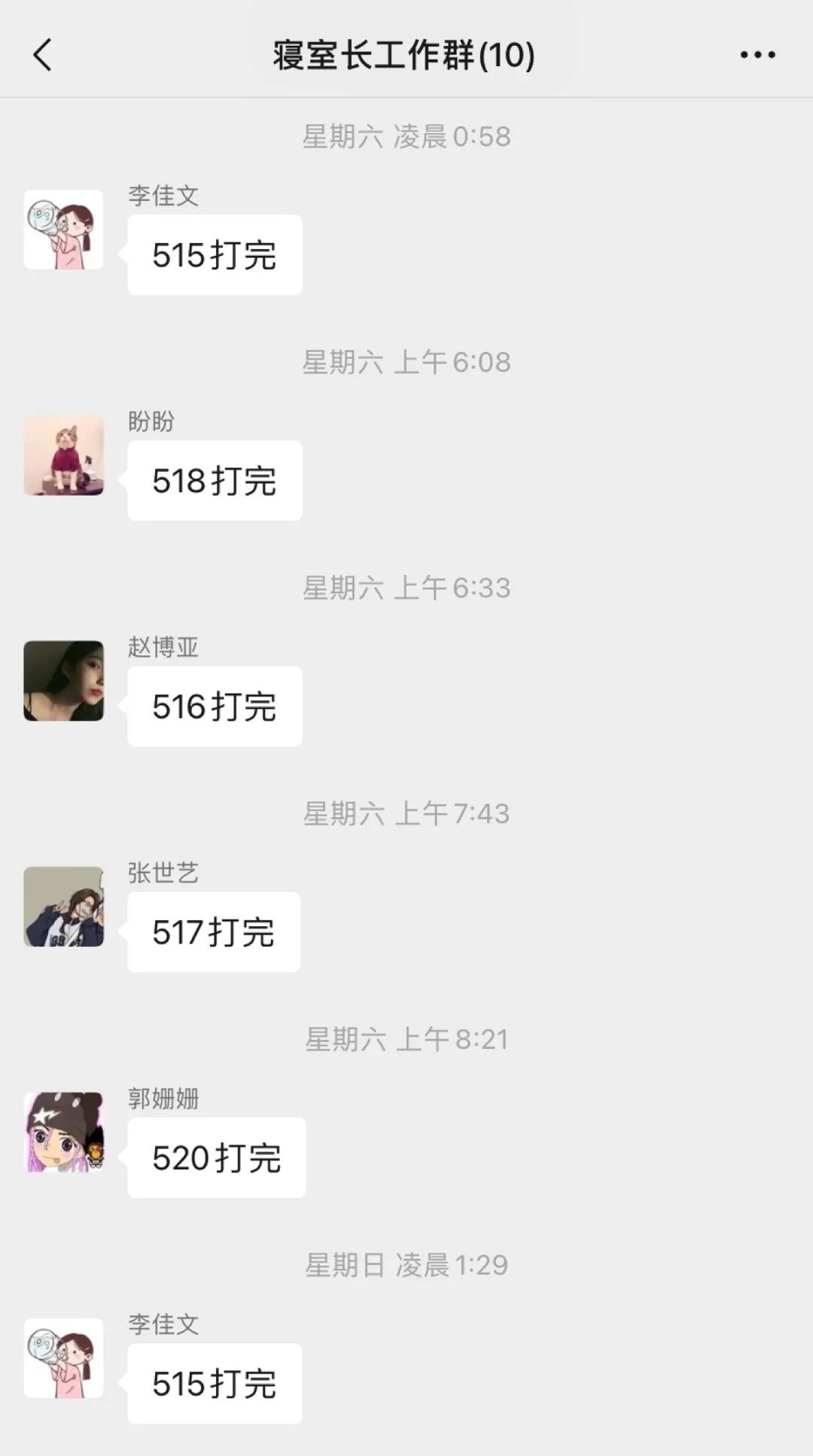View 赵博亚's profile via avatar
Image resolution: width=813 pixels, height=1456 pixels.
(x=64, y=681)
